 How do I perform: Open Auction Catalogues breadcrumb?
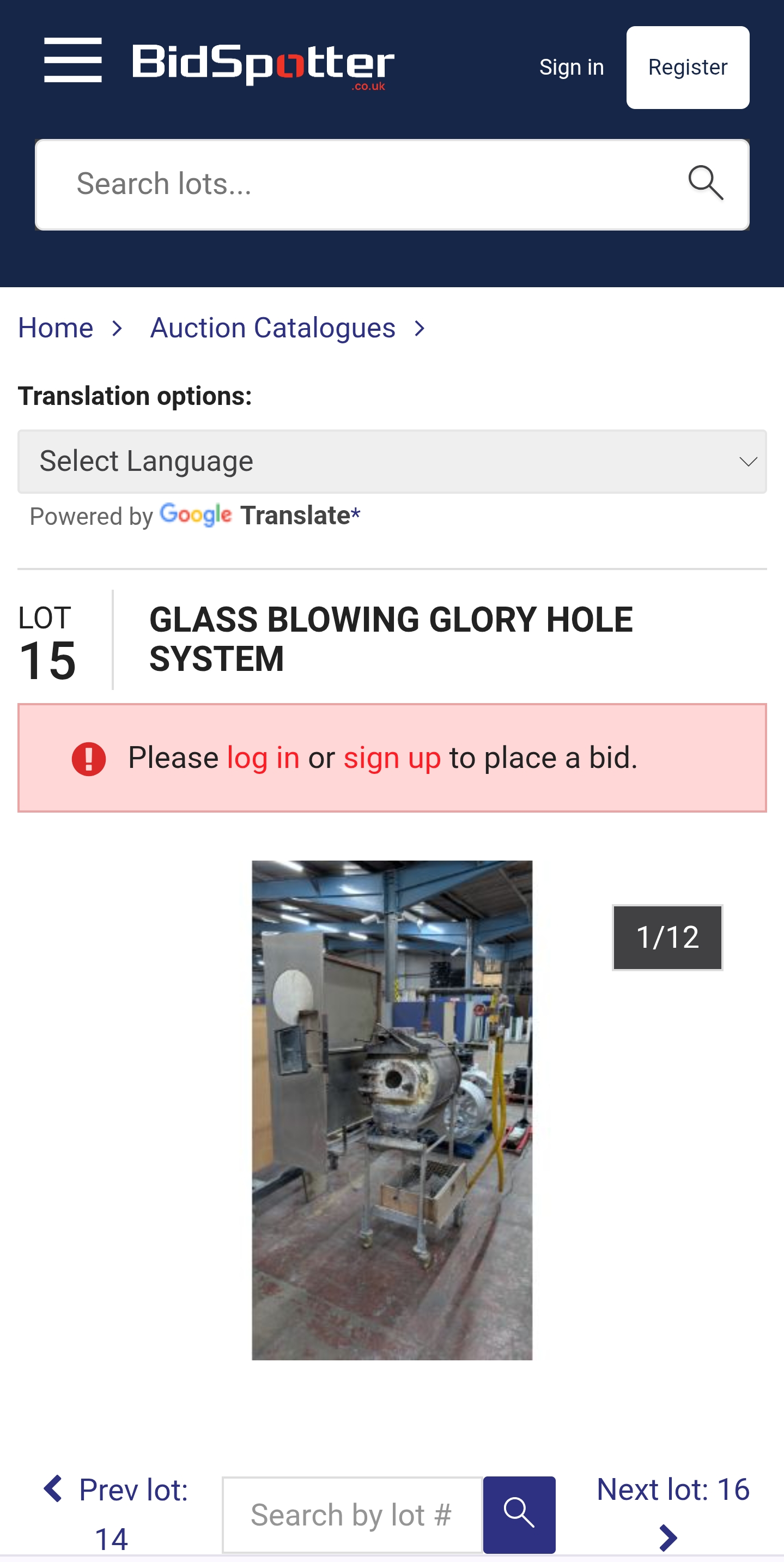[x=272, y=328]
